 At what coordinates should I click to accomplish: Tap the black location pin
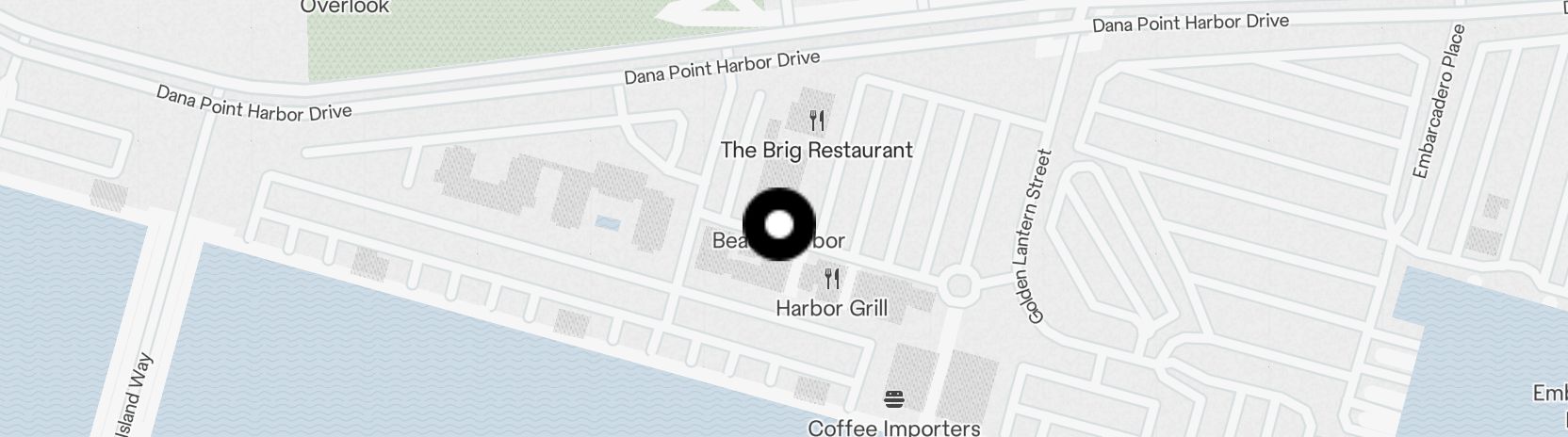pos(779,225)
